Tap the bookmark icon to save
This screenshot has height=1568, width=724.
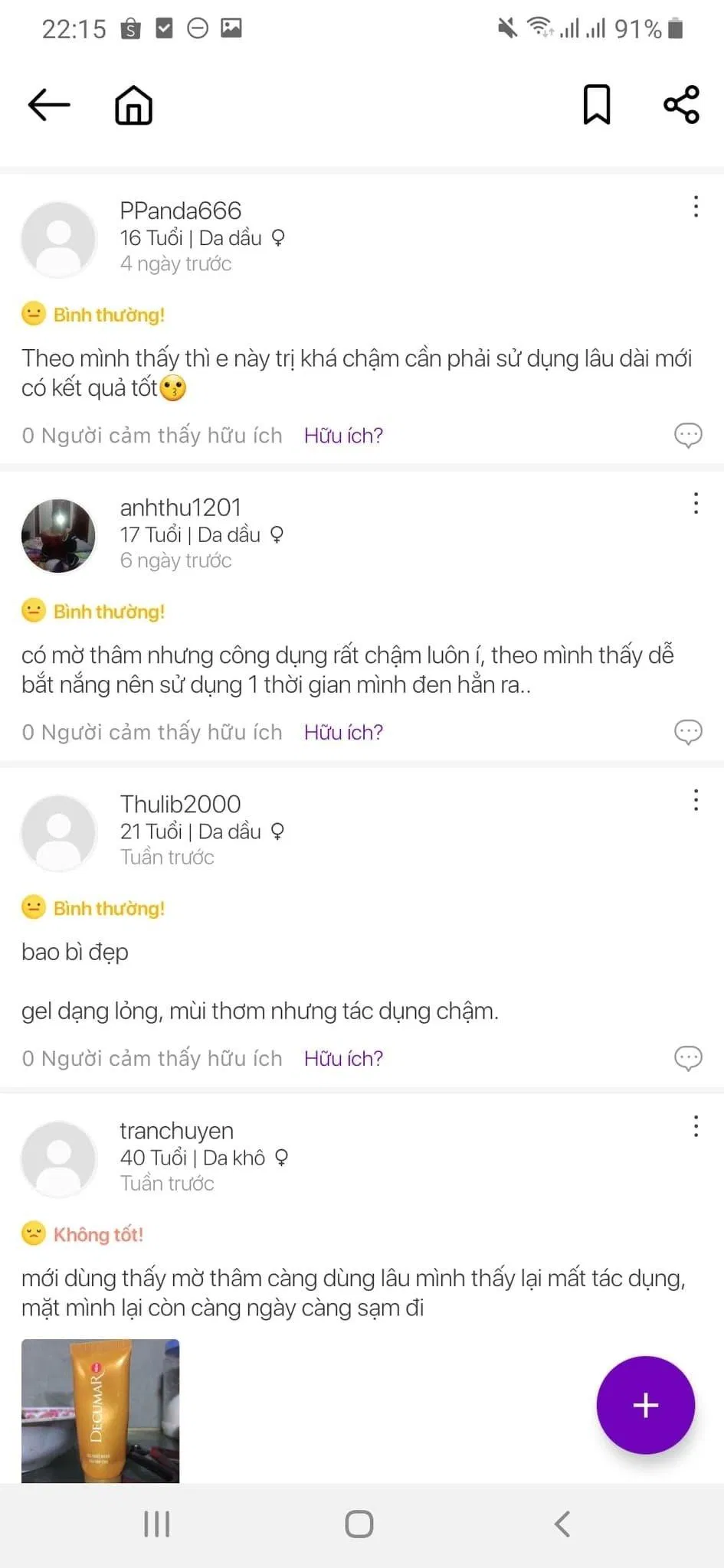597,105
